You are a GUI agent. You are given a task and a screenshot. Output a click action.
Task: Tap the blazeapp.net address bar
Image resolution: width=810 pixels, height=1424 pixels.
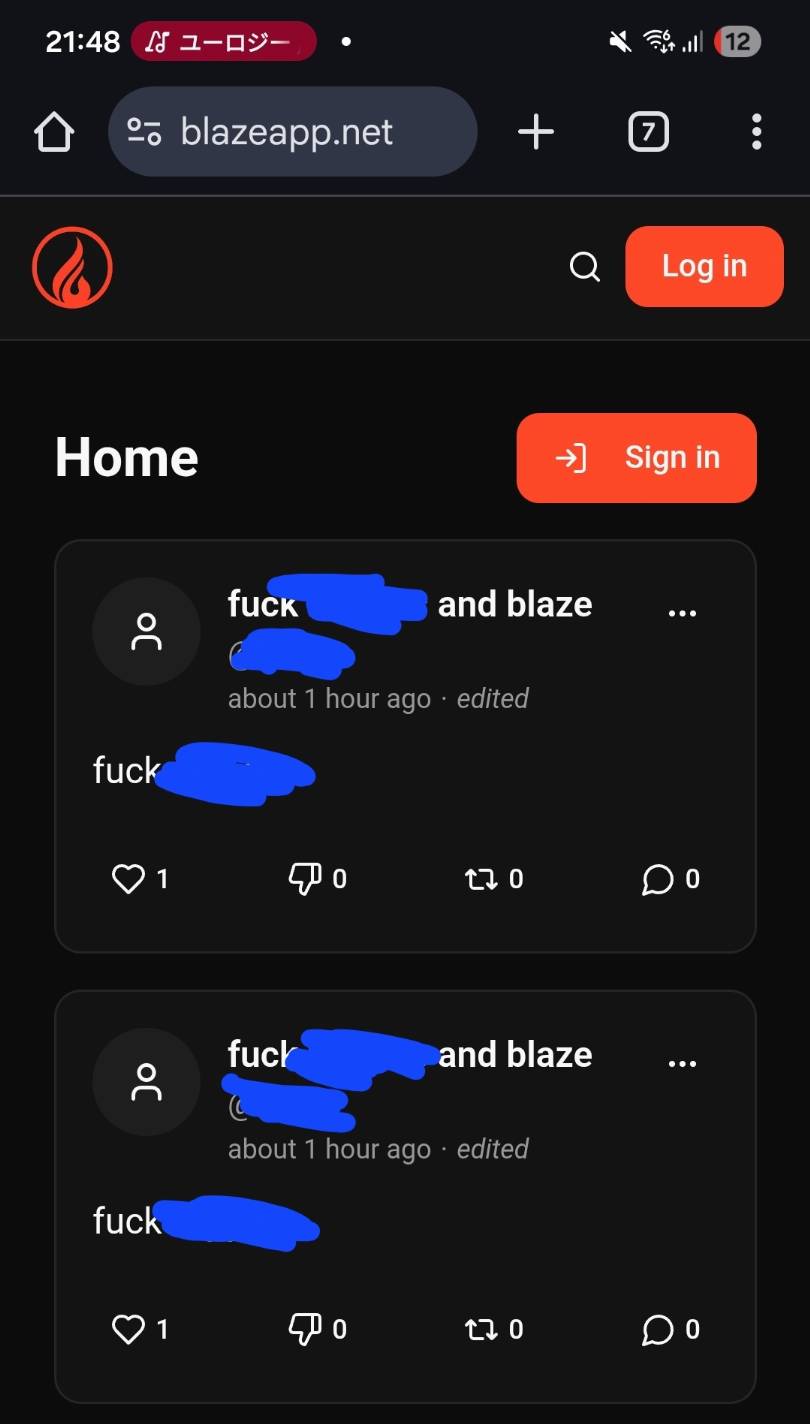tap(292, 132)
